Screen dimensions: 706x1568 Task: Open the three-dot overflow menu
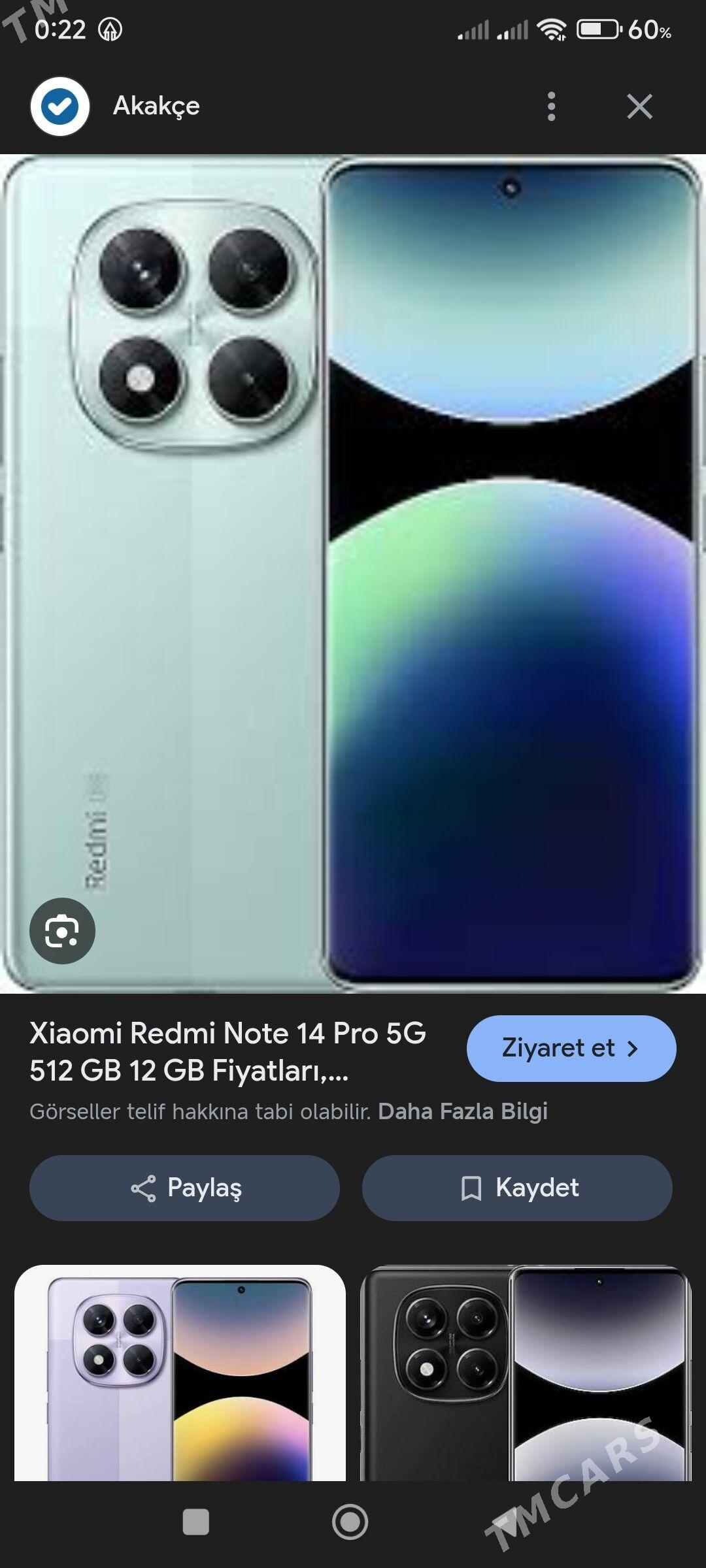[x=551, y=106]
